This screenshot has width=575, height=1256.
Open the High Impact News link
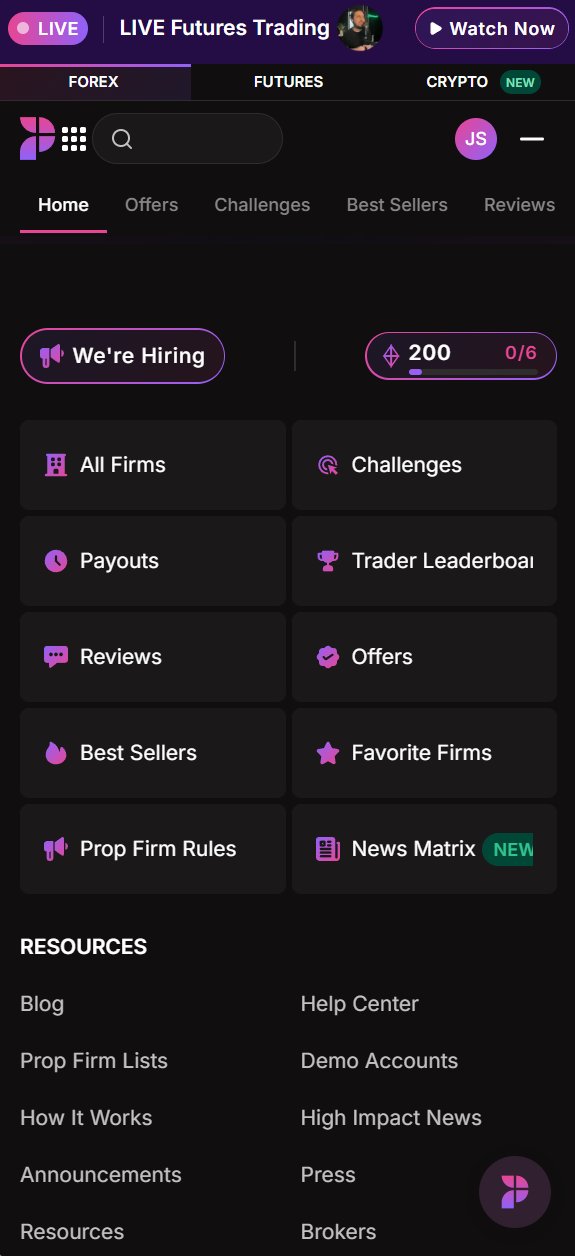pyautogui.click(x=391, y=1118)
